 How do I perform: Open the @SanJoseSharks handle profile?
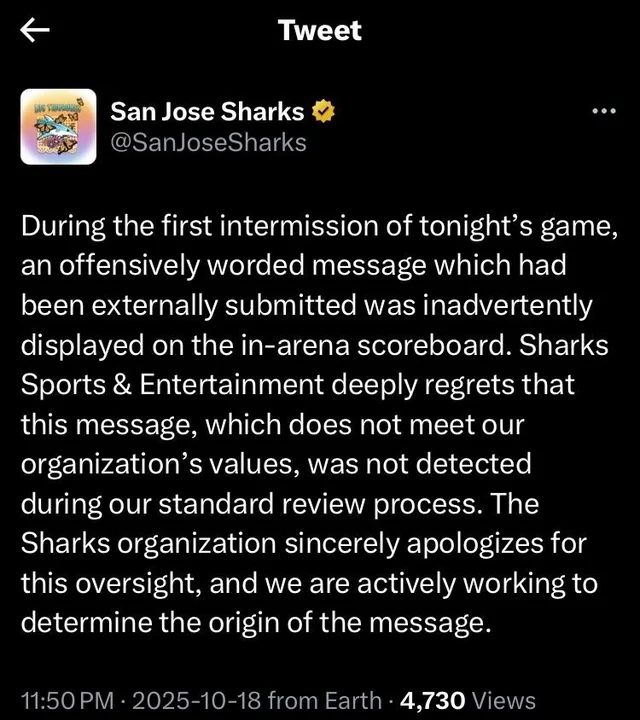click(208, 142)
